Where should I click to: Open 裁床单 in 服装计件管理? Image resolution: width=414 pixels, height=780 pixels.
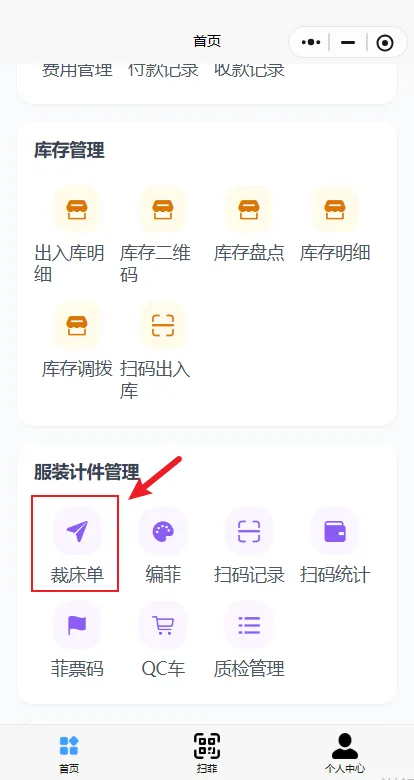tap(77, 545)
